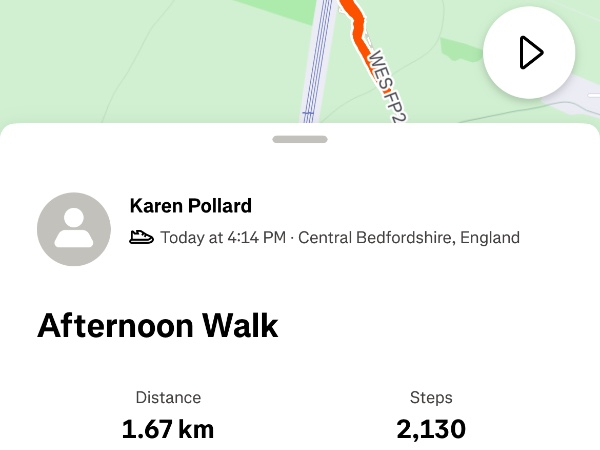This screenshot has width=600, height=450.
Task: View Karen Pollard's profile
Action: [191, 207]
